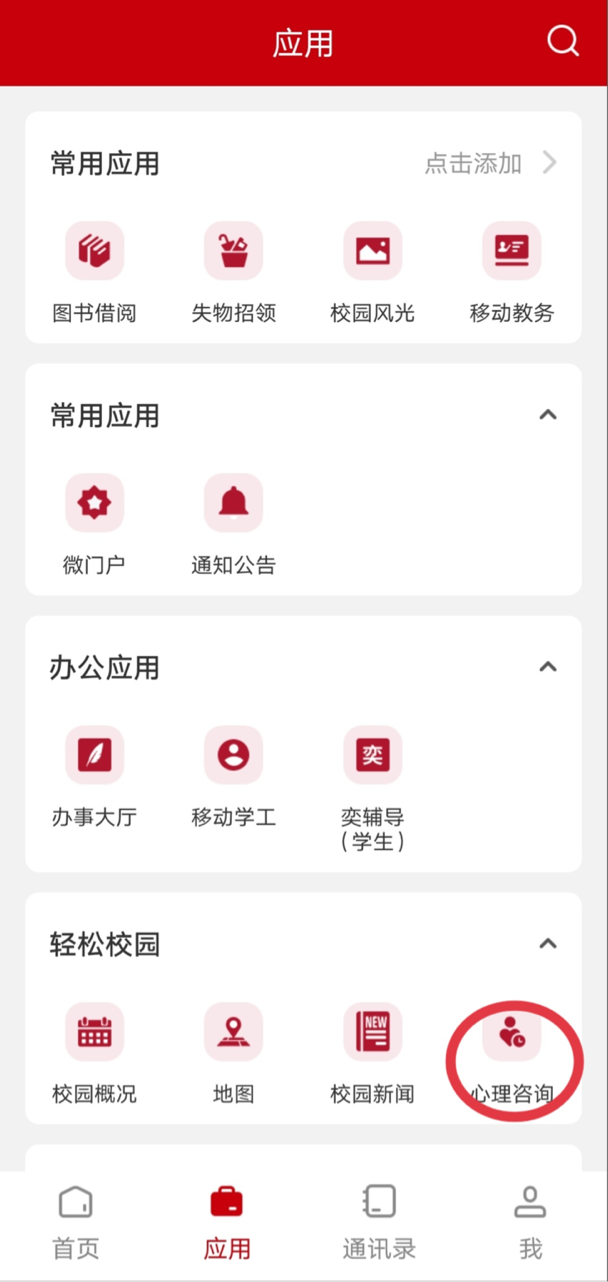Launch the 移动学工 app
Viewport: 608px width, 1282px height.
pos(233,755)
